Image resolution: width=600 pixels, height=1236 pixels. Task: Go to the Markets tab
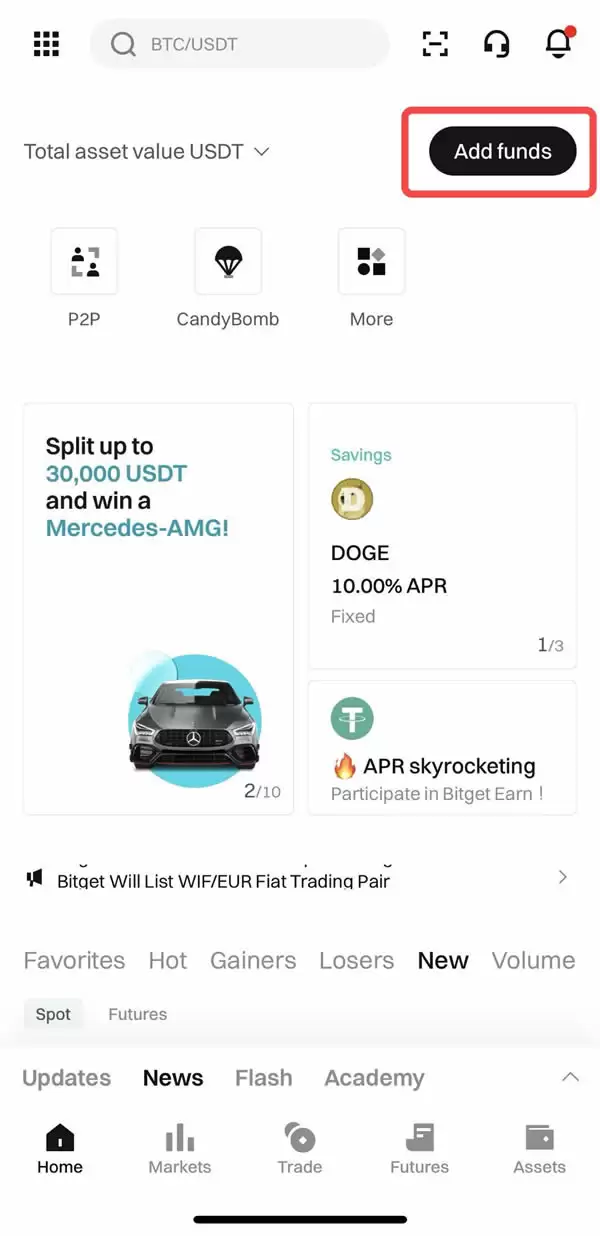(x=180, y=1148)
